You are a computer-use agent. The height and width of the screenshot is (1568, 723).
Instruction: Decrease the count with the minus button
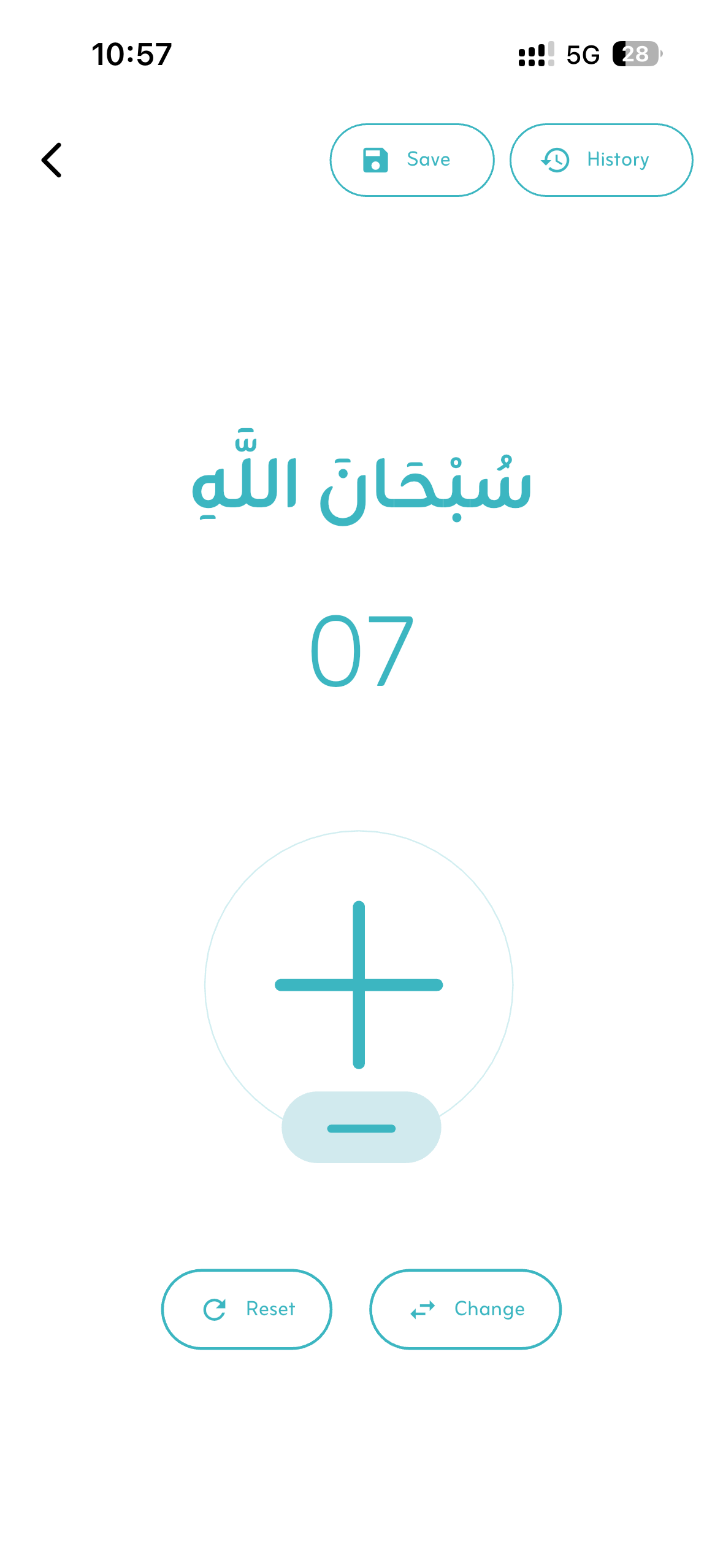361,1128
